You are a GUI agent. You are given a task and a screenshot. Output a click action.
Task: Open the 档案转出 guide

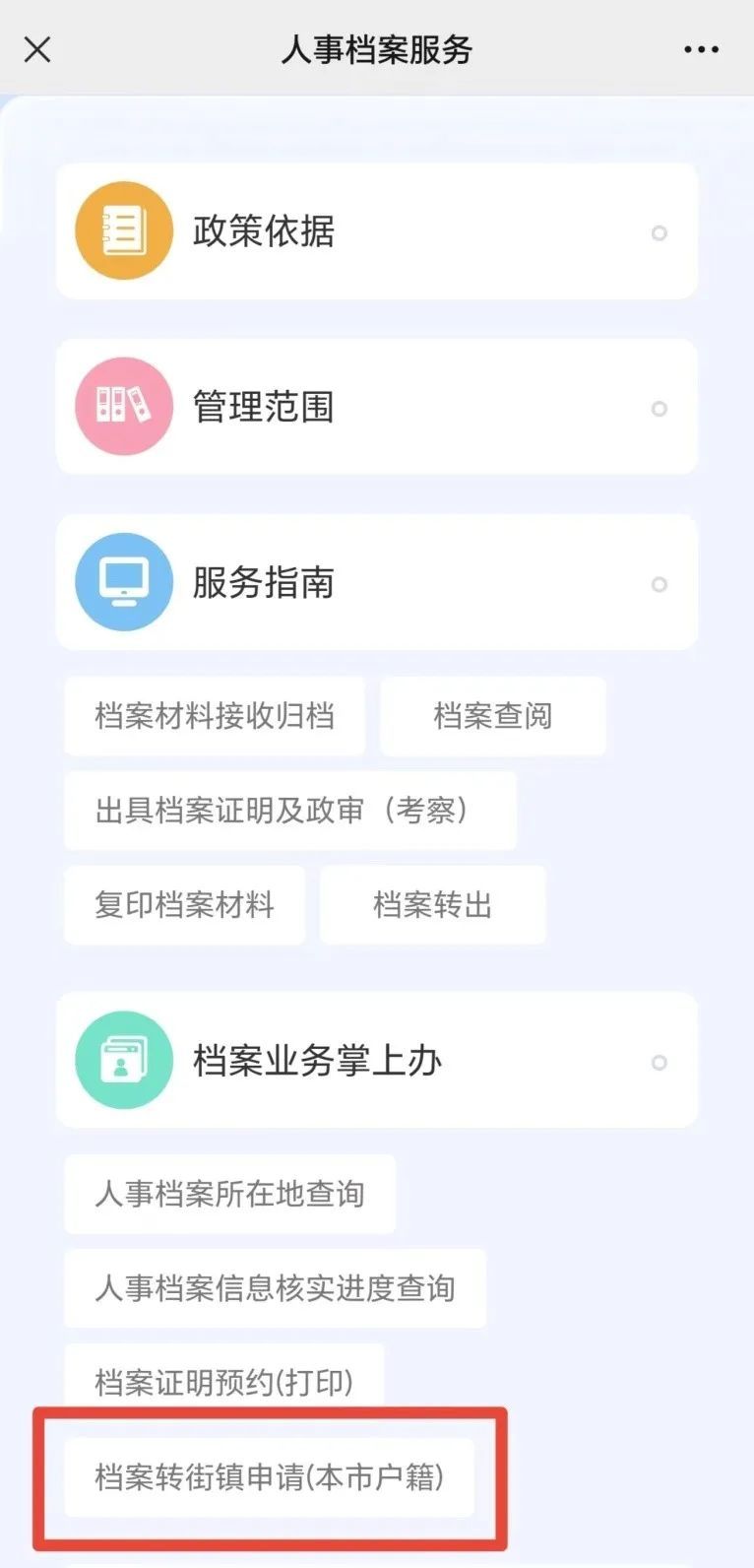coord(432,904)
